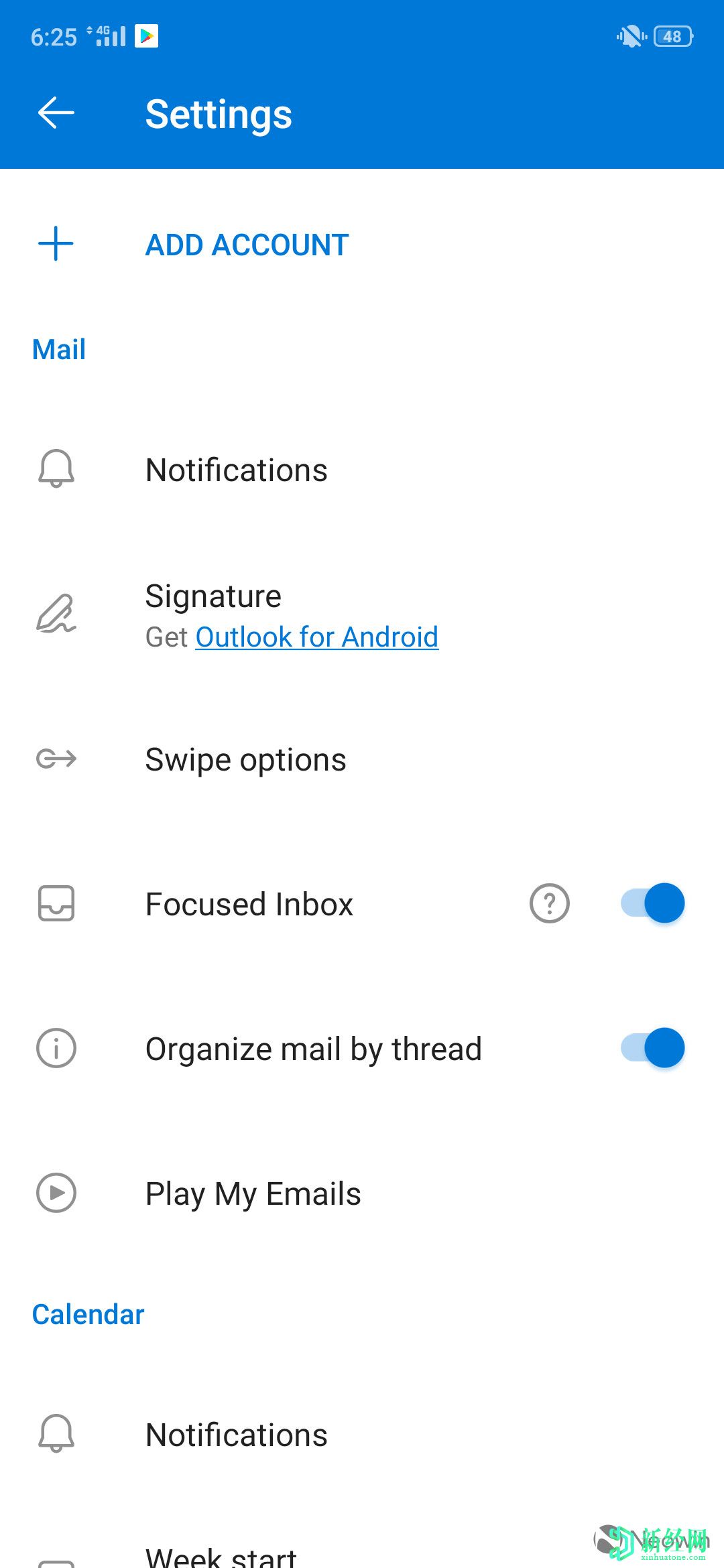Tap ADD ACCOUNT
This screenshot has height=1568, width=724.
tap(246, 244)
